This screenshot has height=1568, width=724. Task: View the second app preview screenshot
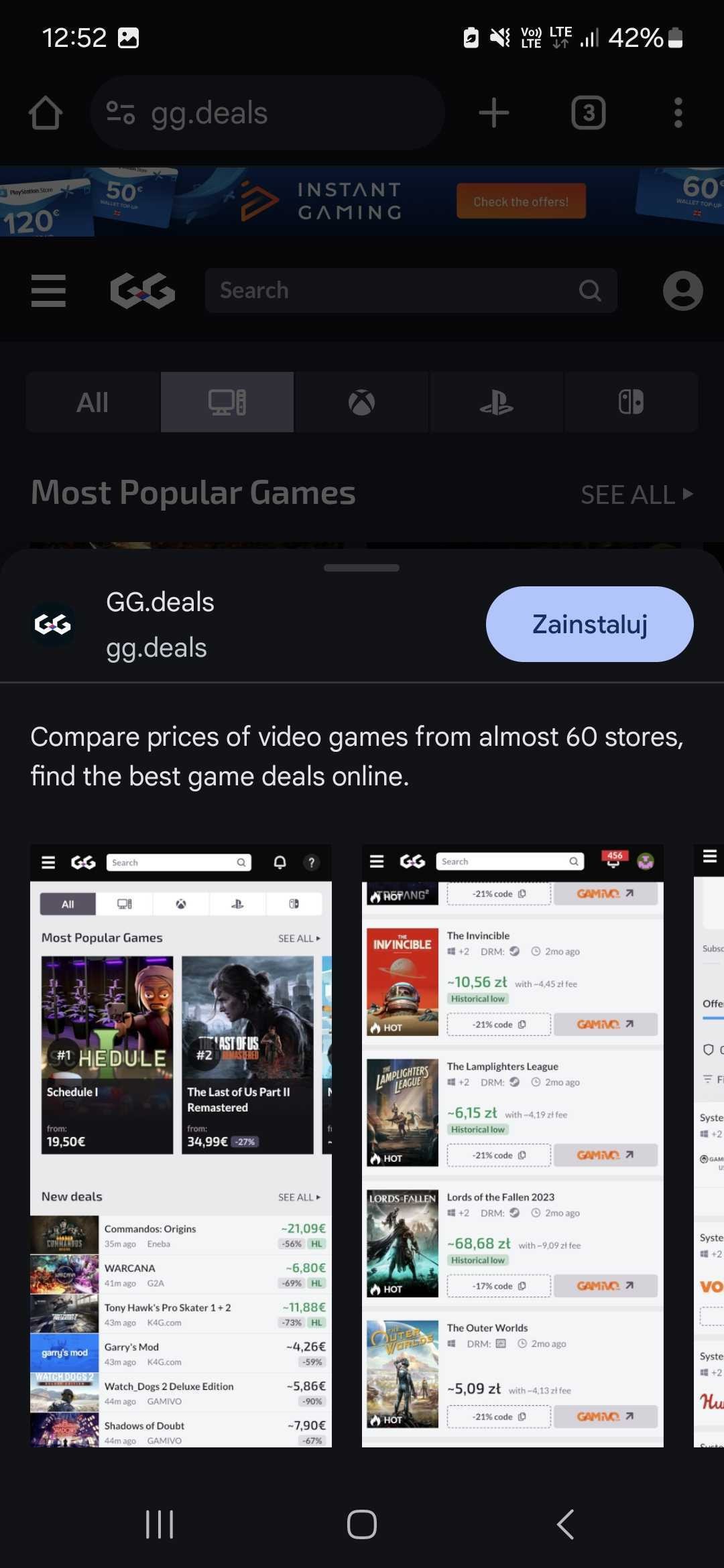pyautogui.click(x=513, y=1146)
